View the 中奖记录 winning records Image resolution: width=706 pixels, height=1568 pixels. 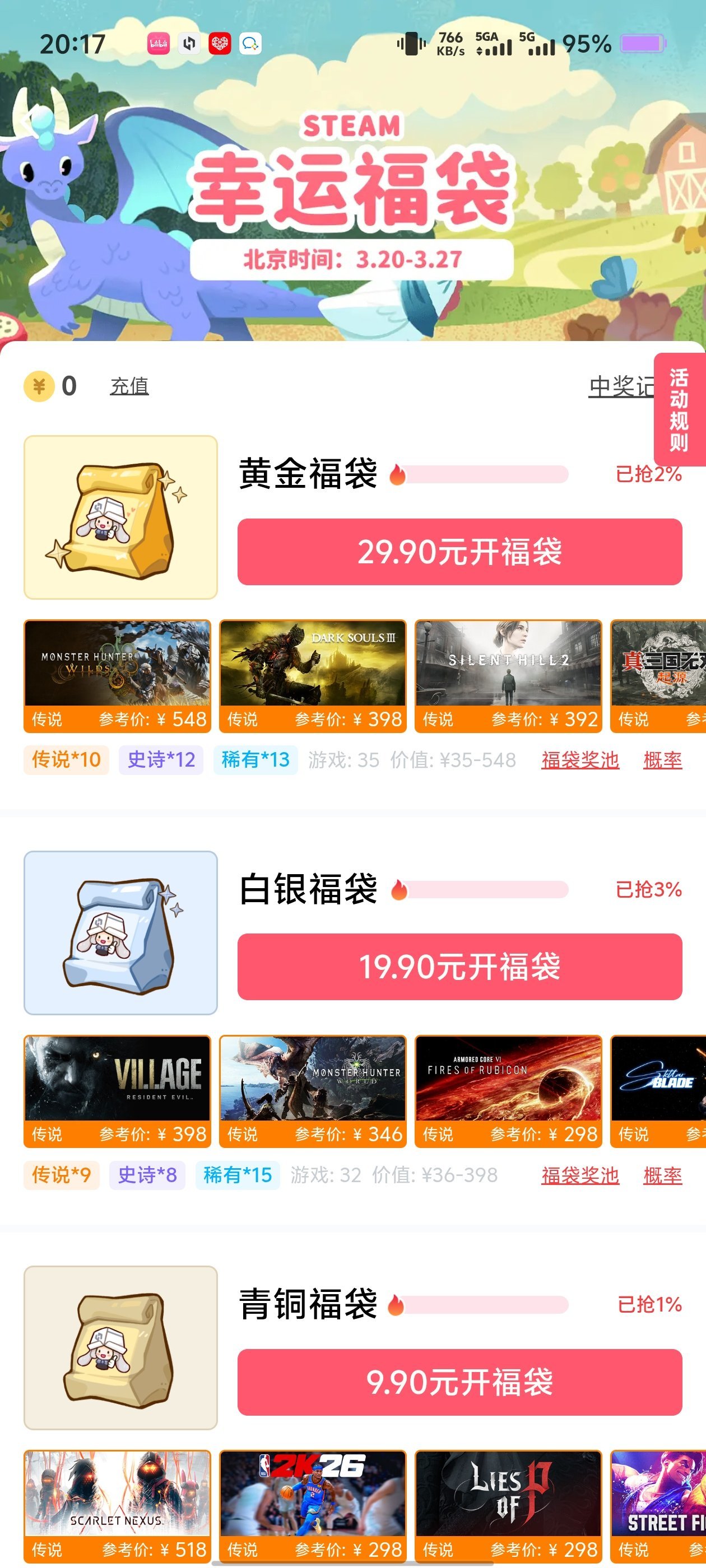pos(620,386)
